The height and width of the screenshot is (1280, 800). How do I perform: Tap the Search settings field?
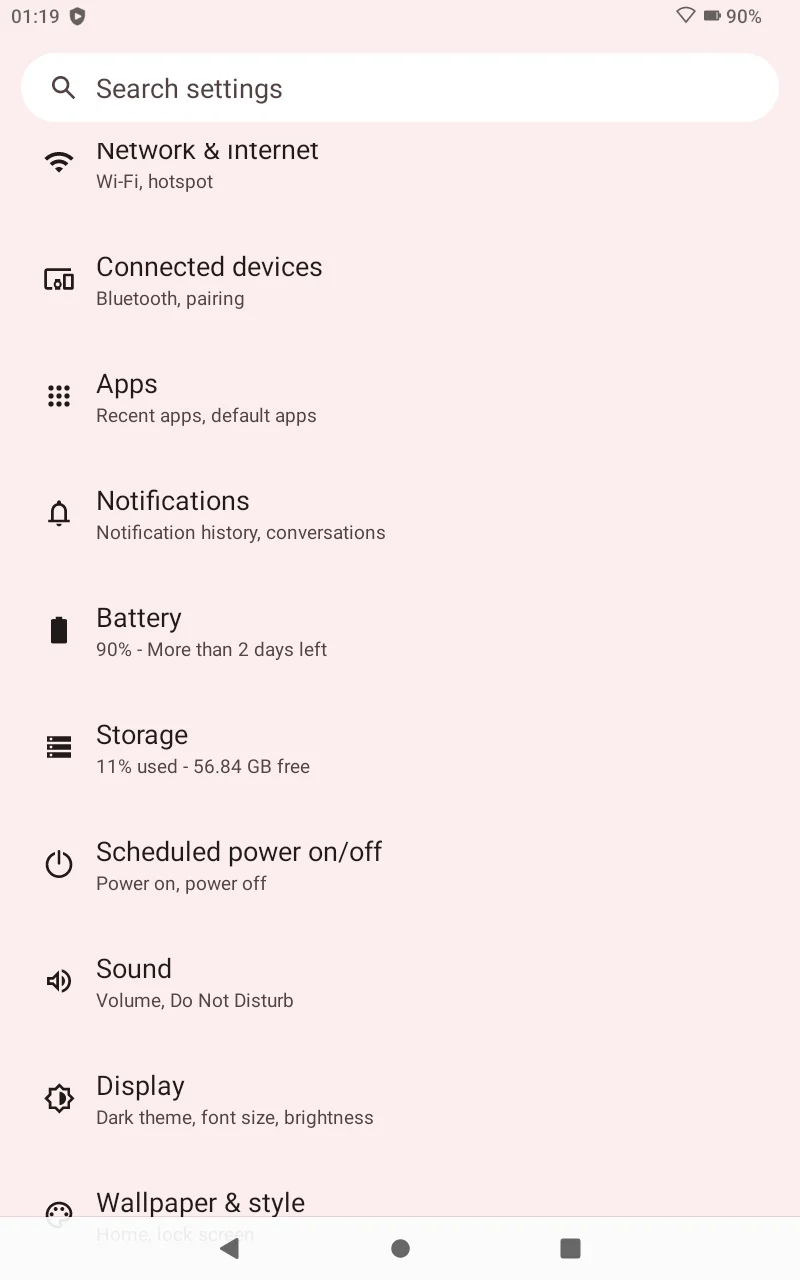(400, 88)
